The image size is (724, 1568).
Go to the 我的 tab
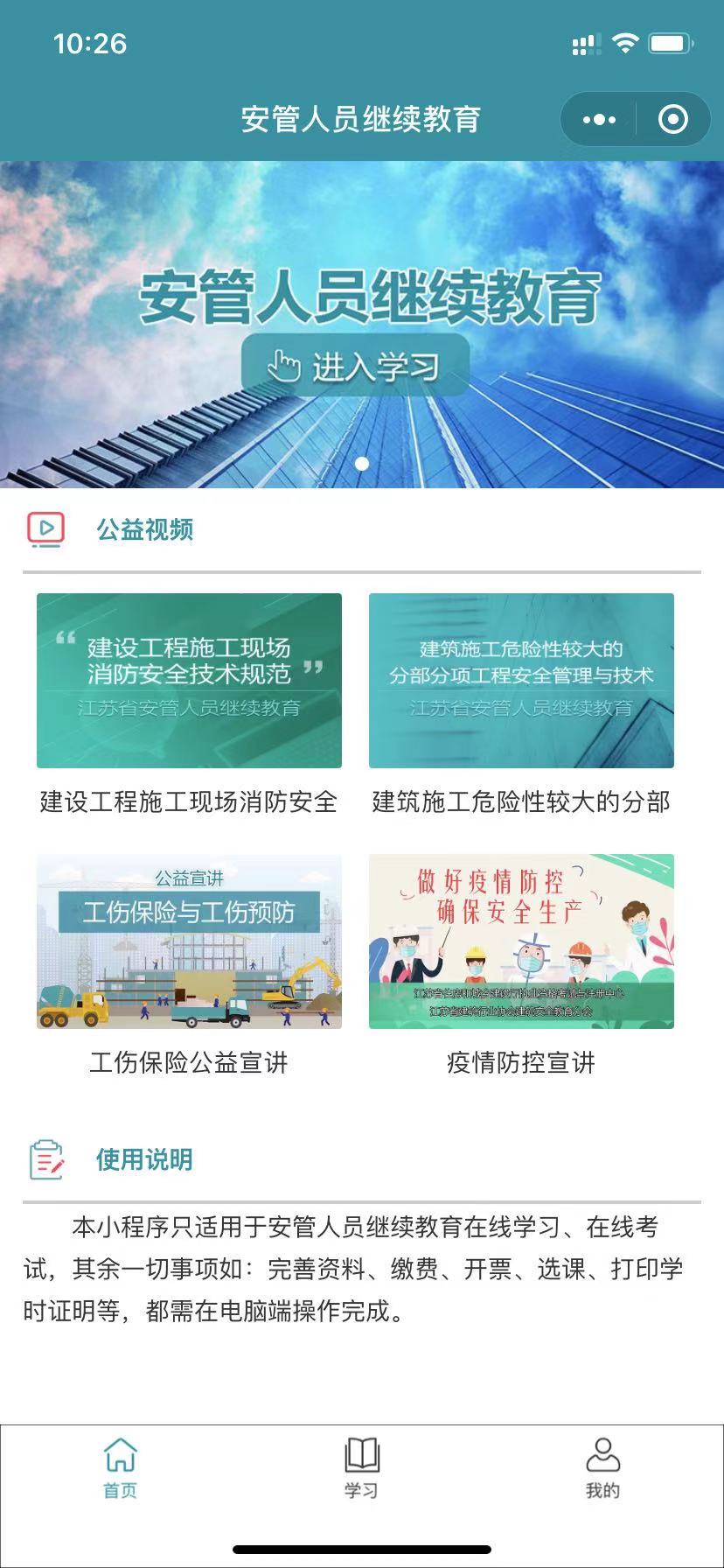602,1467
